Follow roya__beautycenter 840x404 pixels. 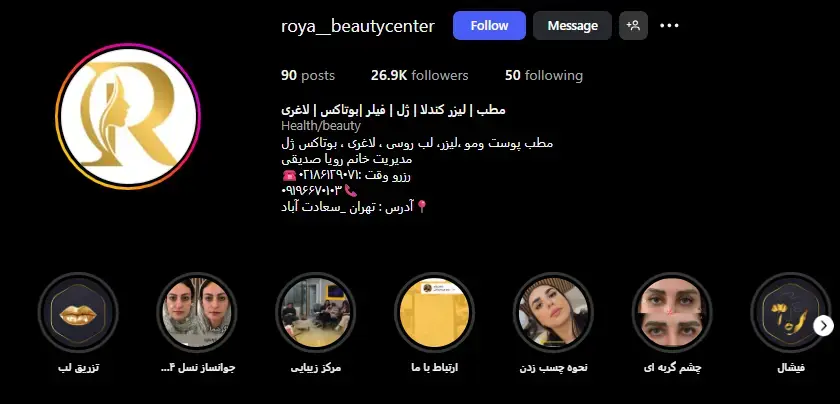pyautogui.click(x=489, y=26)
